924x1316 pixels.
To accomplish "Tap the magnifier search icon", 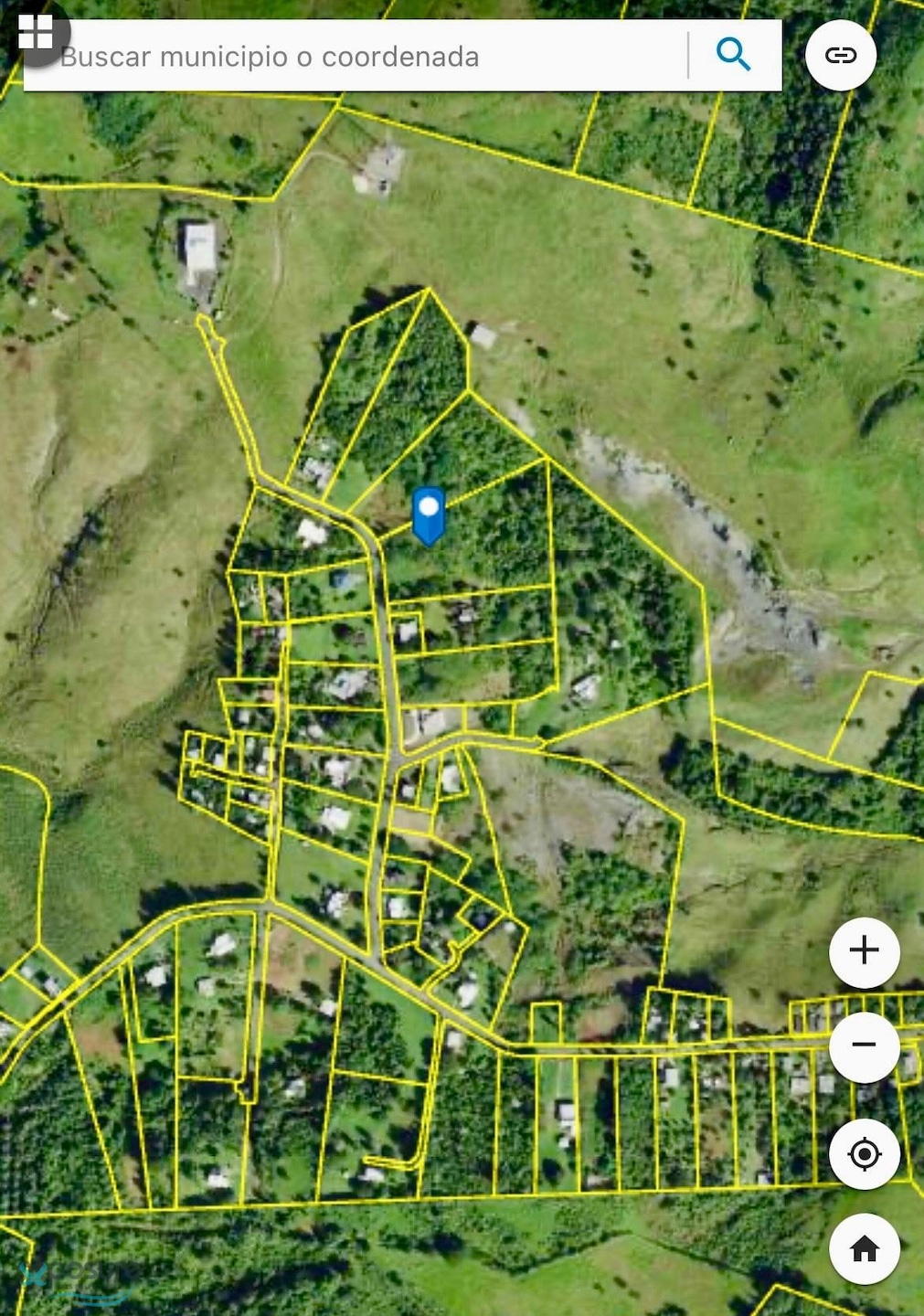I will click(733, 56).
